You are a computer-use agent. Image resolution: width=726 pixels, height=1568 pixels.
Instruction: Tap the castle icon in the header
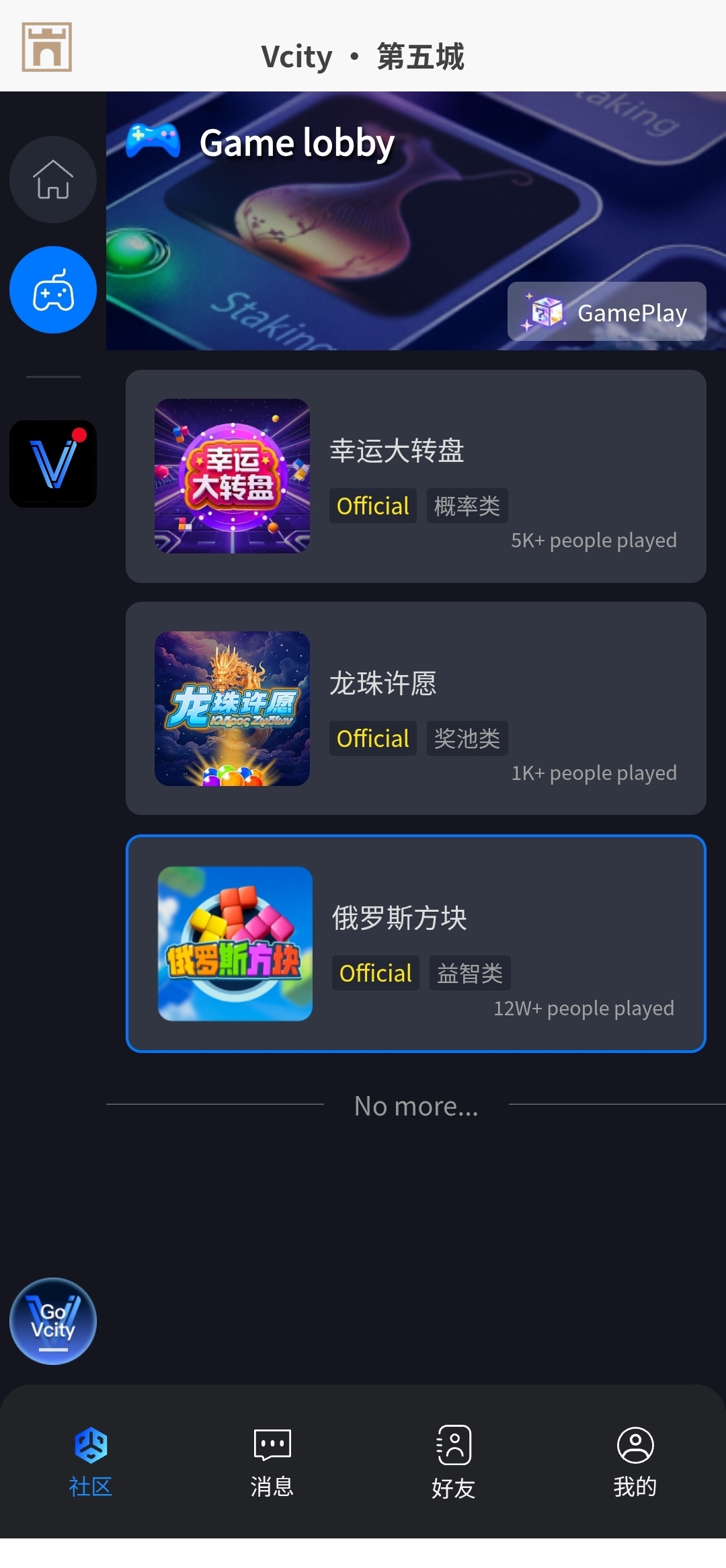(46, 47)
